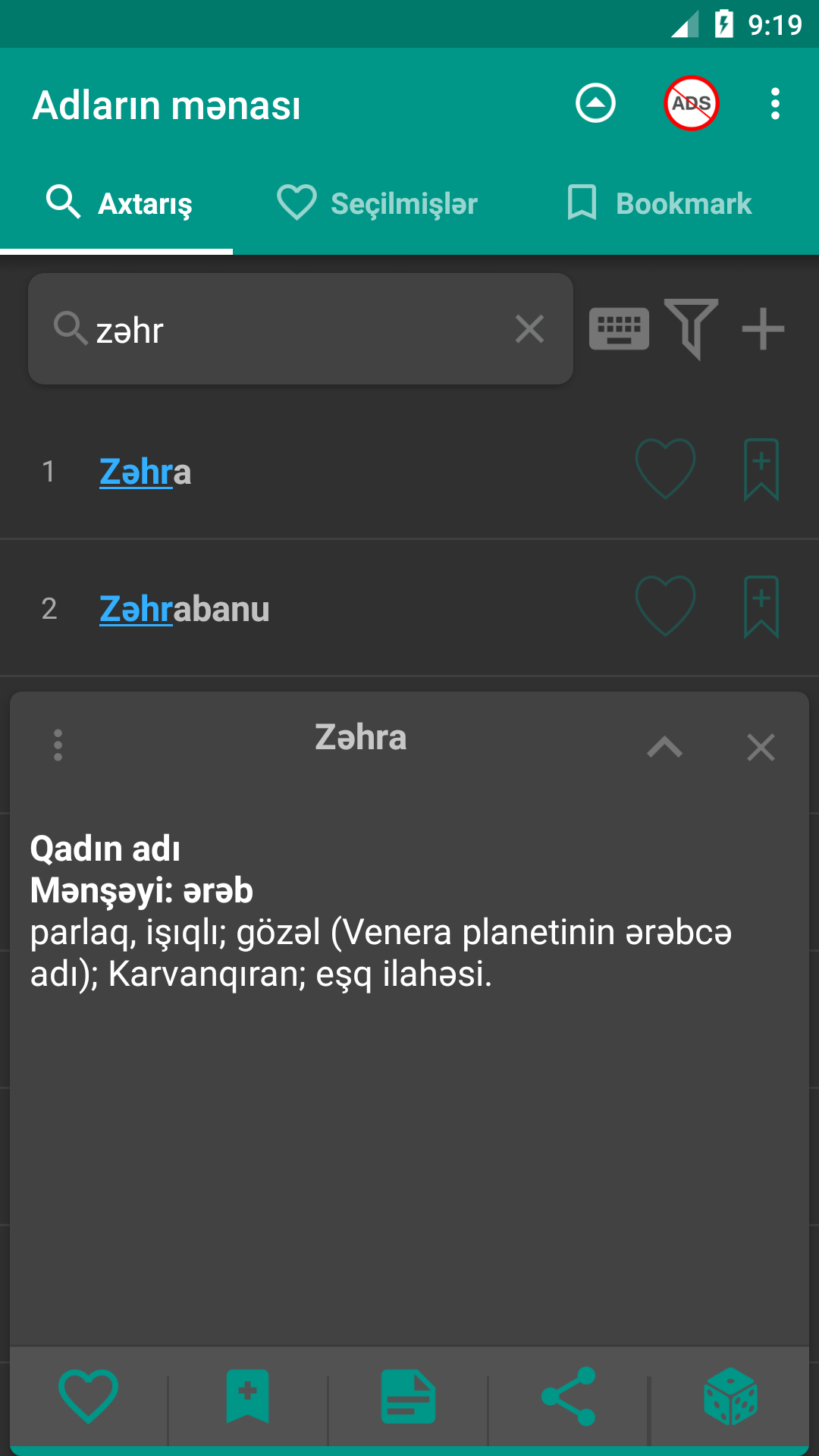
Task: Open the name Zəhra link
Action: pos(144,472)
